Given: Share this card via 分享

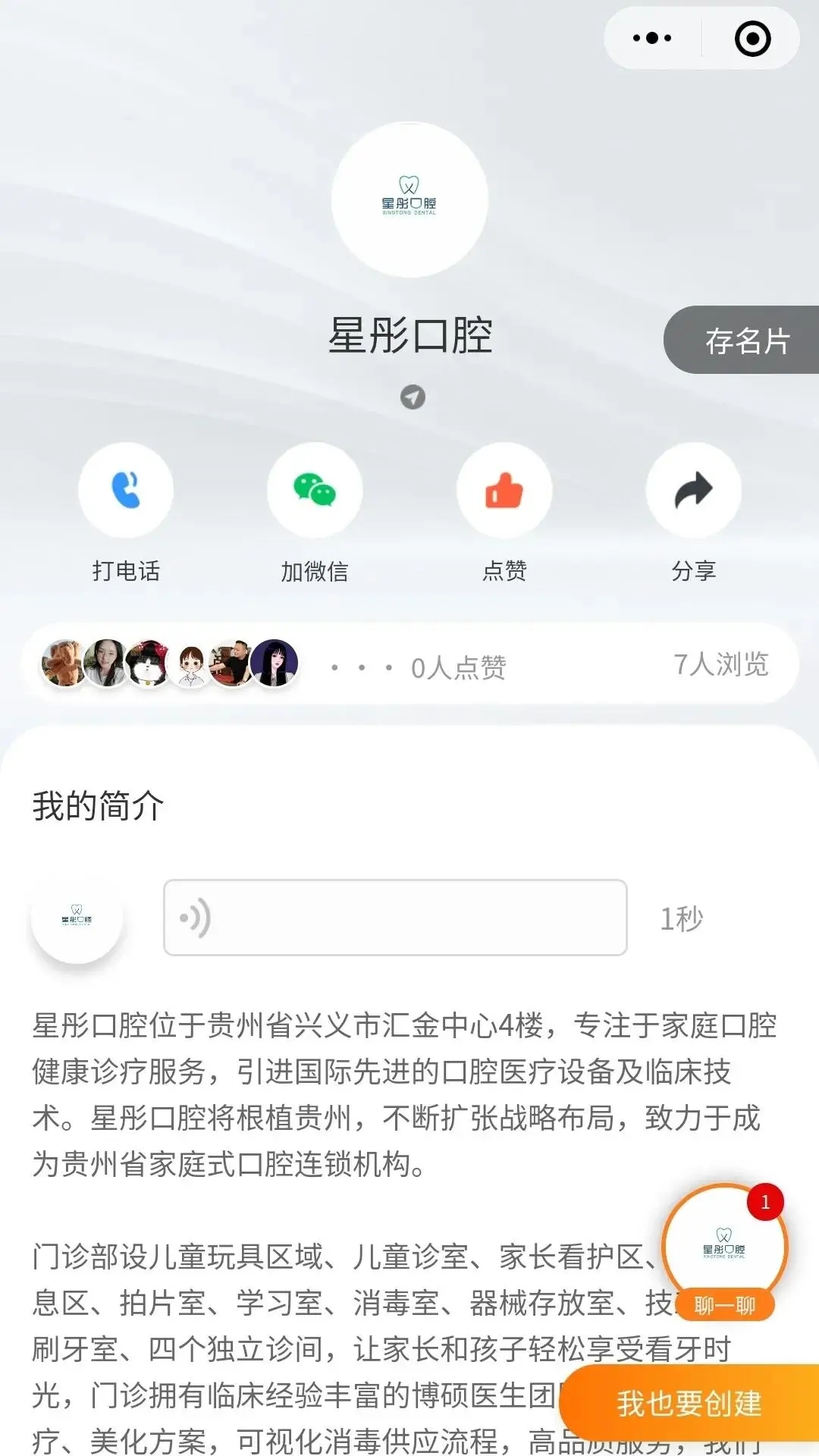Looking at the screenshot, I should click(693, 491).
